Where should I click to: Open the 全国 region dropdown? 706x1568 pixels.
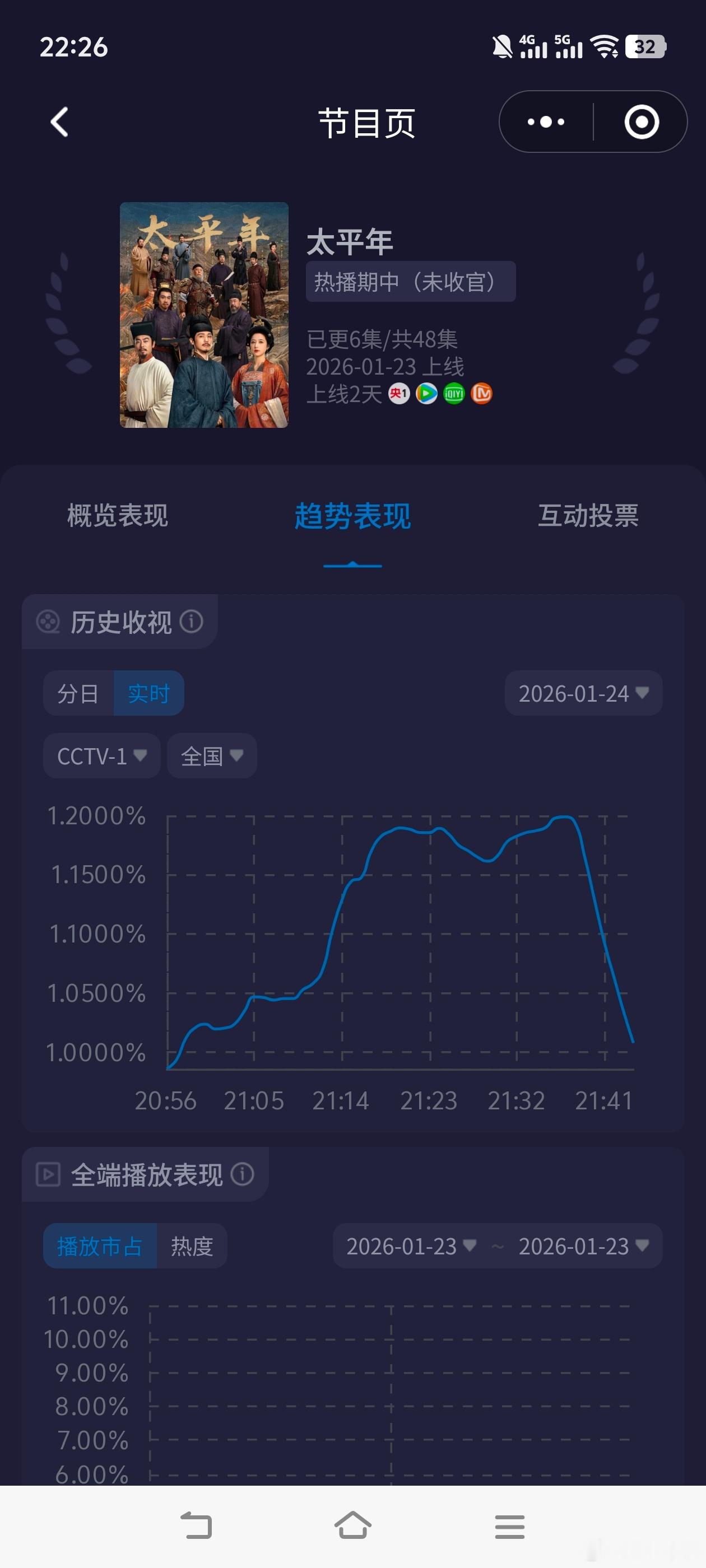click(x=211, y=756)
